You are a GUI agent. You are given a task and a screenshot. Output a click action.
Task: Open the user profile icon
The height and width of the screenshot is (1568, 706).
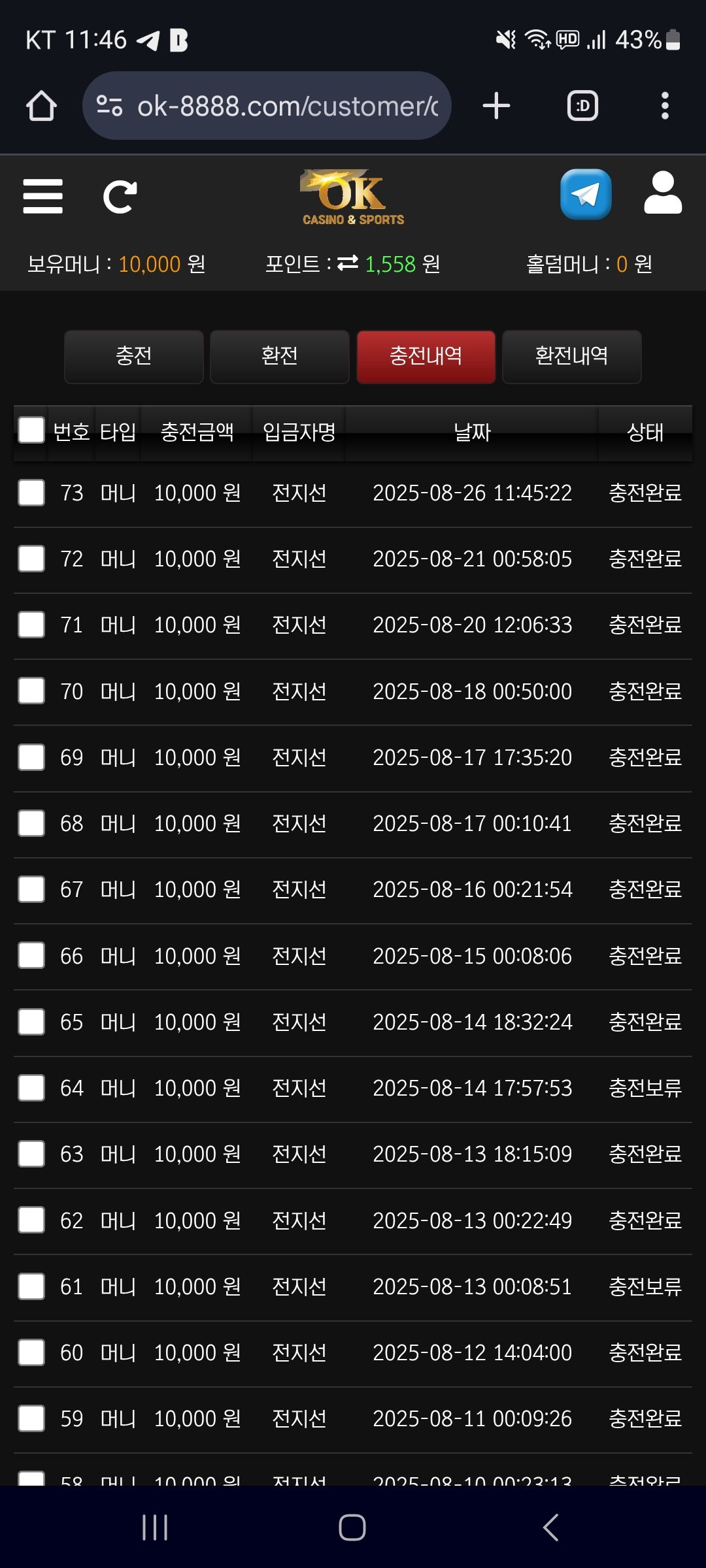point(662,193)
